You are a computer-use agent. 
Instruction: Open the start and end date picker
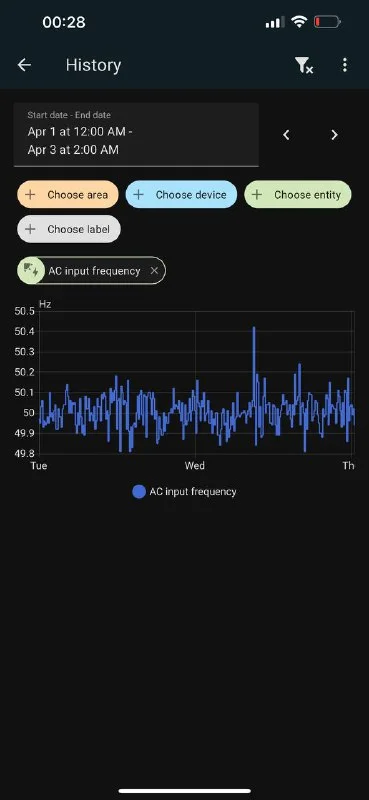(136, 135)
